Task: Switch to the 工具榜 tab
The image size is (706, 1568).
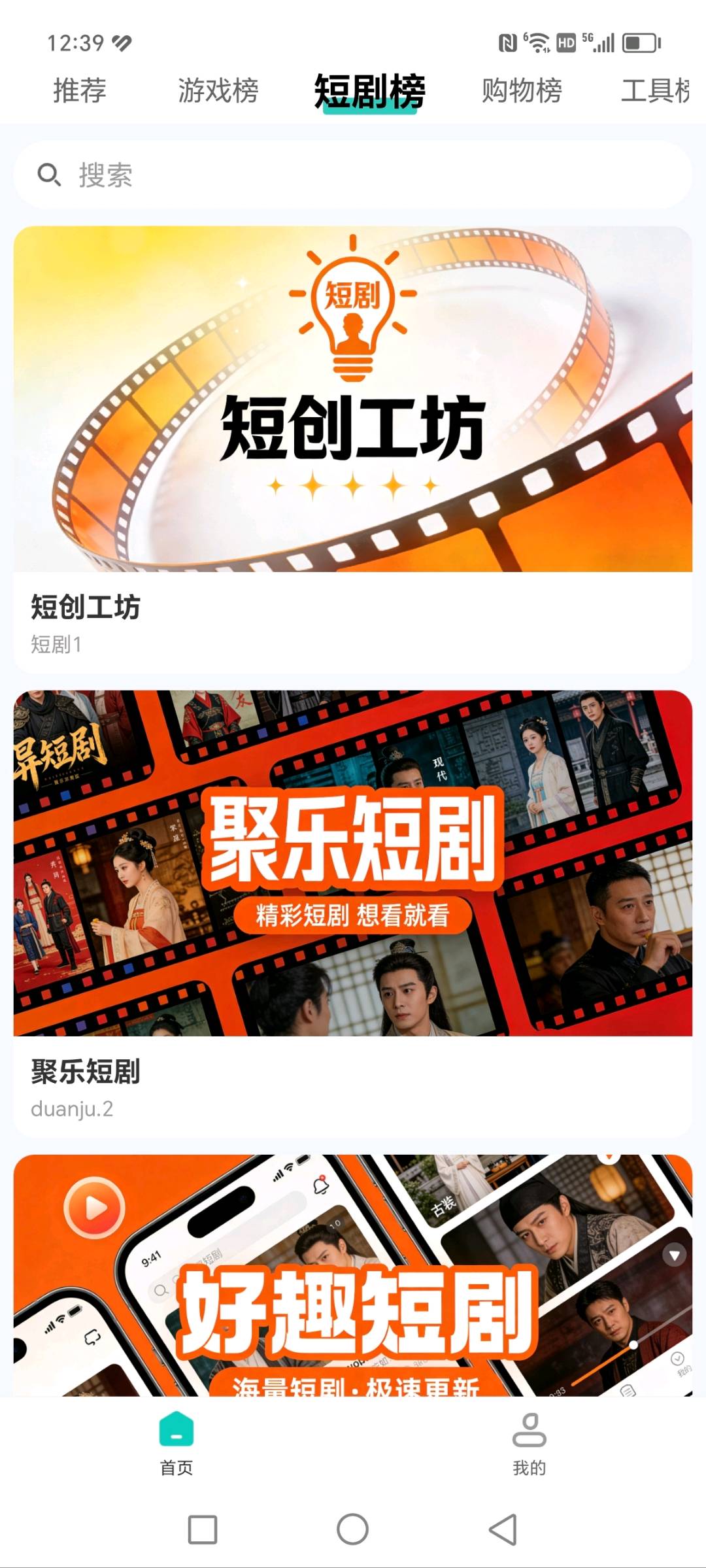Action: [656, 92]
